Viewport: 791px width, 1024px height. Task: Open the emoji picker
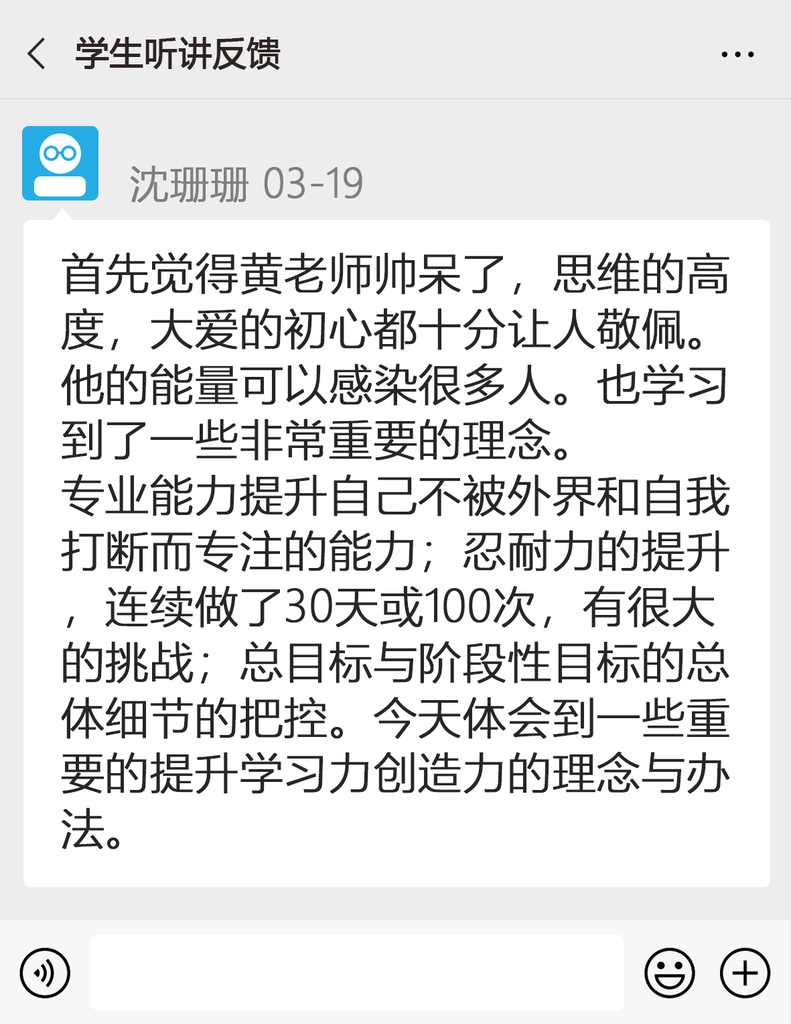[x=669, y=972]
